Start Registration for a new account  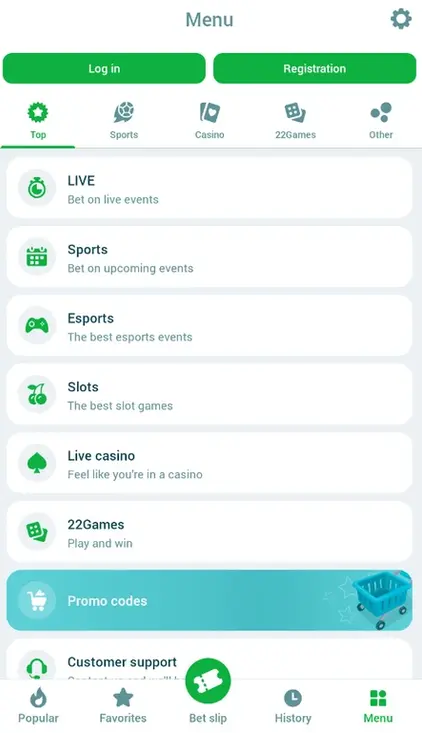[315, 68]
